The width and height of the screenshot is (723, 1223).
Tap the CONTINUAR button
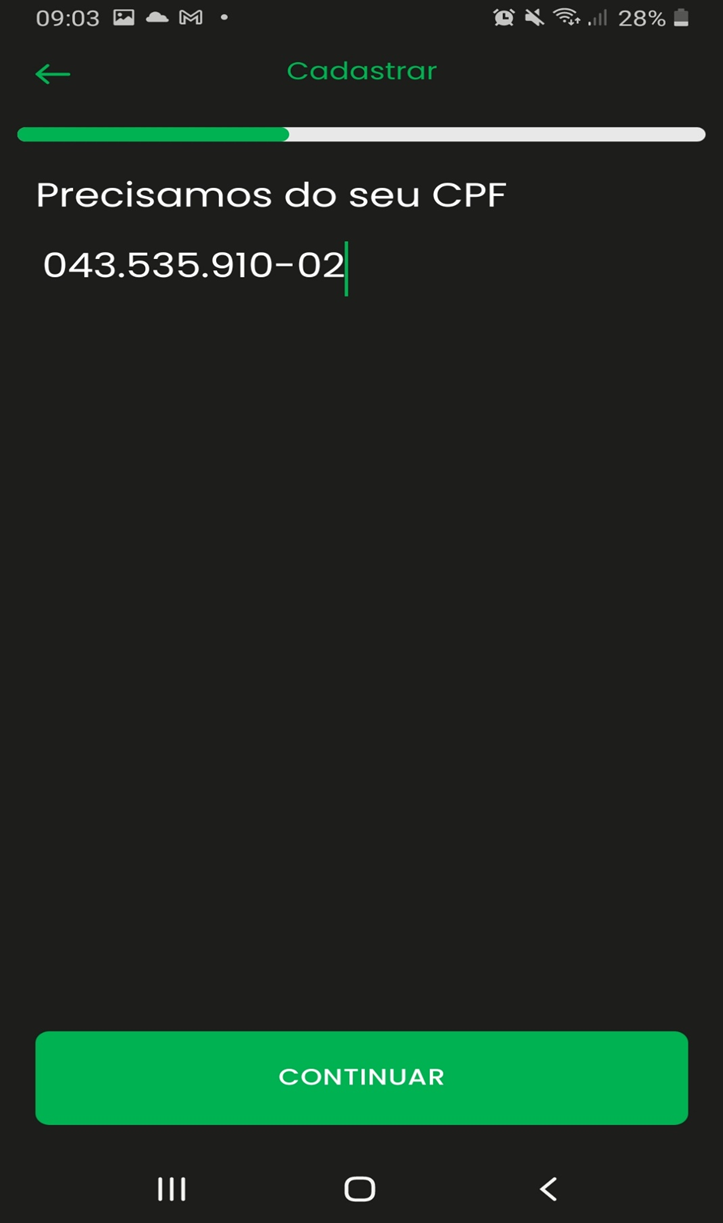pos(361,1077)
